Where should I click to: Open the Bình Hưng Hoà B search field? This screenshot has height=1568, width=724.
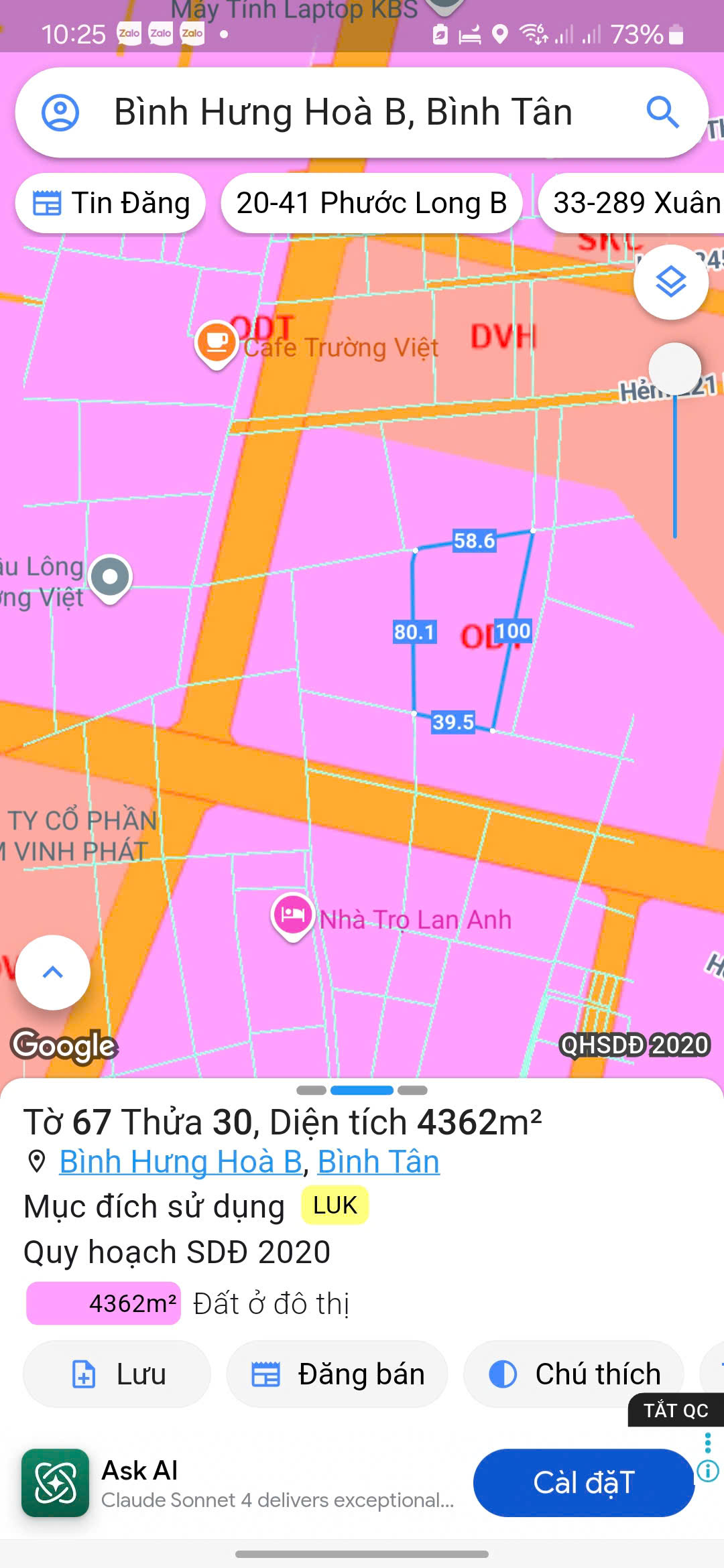pos(343,113)
